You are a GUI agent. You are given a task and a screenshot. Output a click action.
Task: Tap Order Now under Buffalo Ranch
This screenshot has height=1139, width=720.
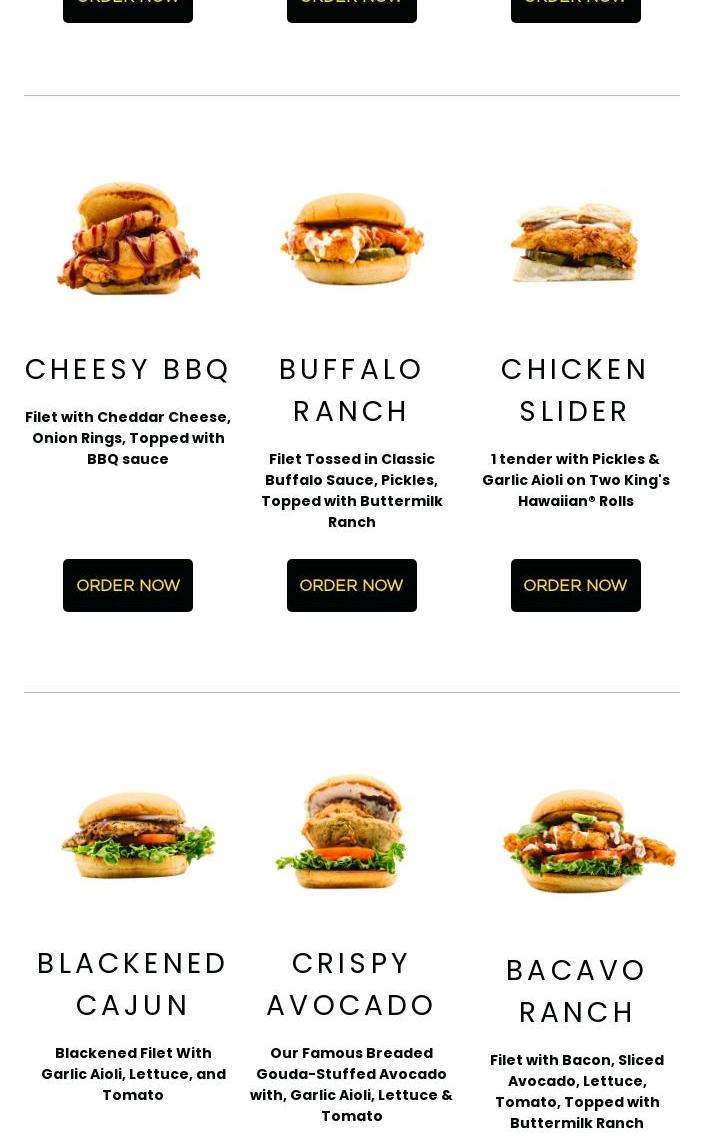(351, 585)
